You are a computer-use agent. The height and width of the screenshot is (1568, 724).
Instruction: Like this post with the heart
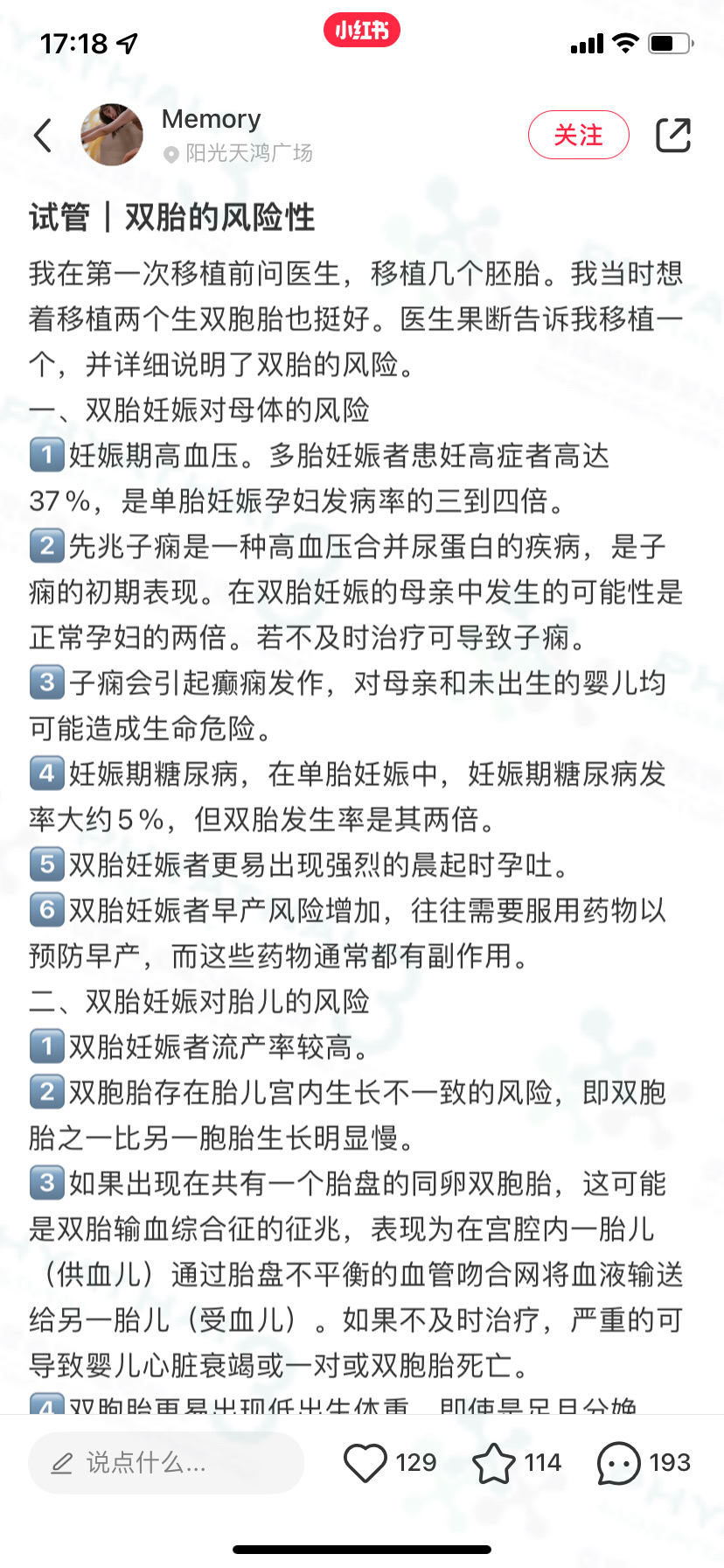365,1462
